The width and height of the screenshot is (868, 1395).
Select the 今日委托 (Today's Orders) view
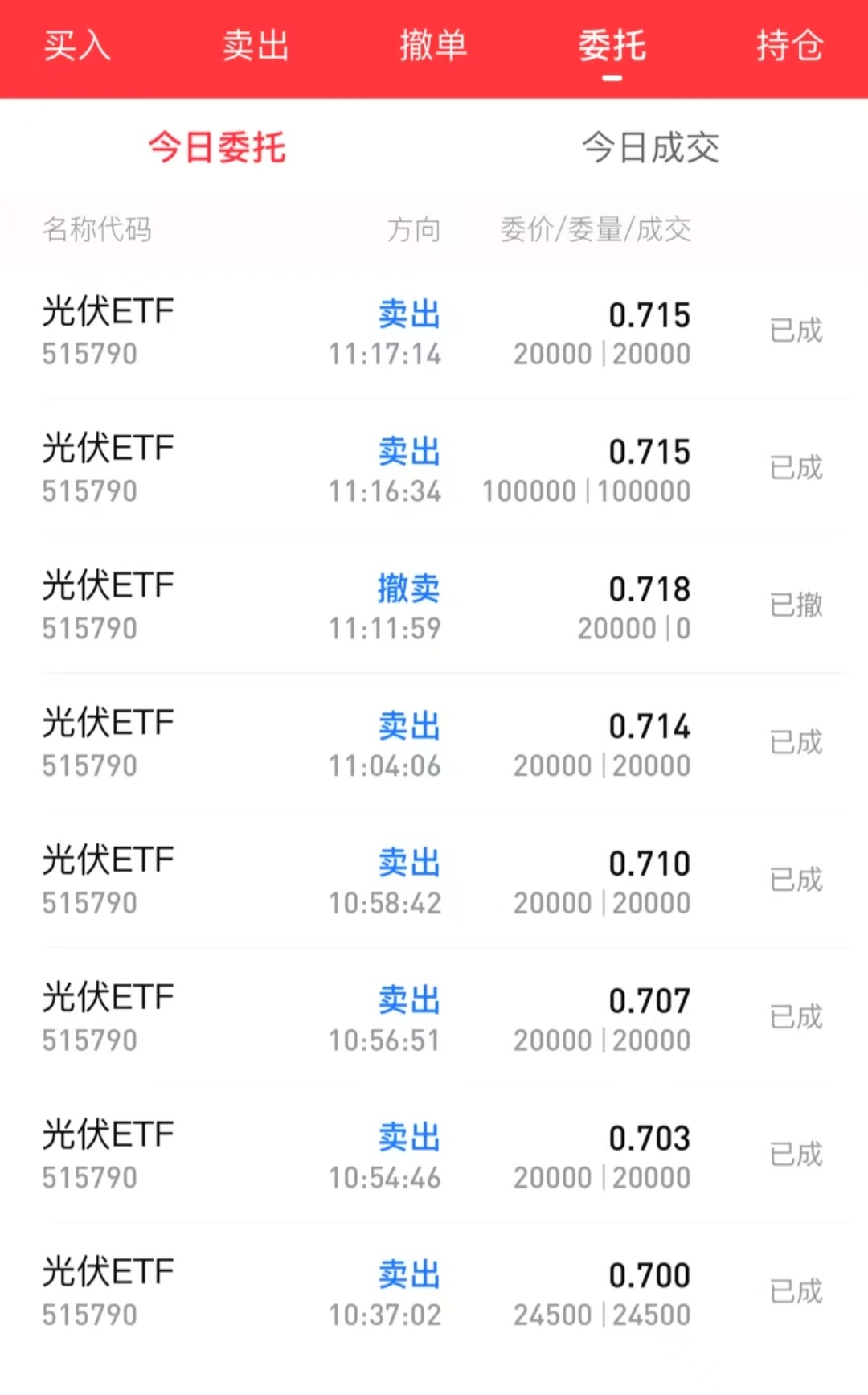click(217, 149)
